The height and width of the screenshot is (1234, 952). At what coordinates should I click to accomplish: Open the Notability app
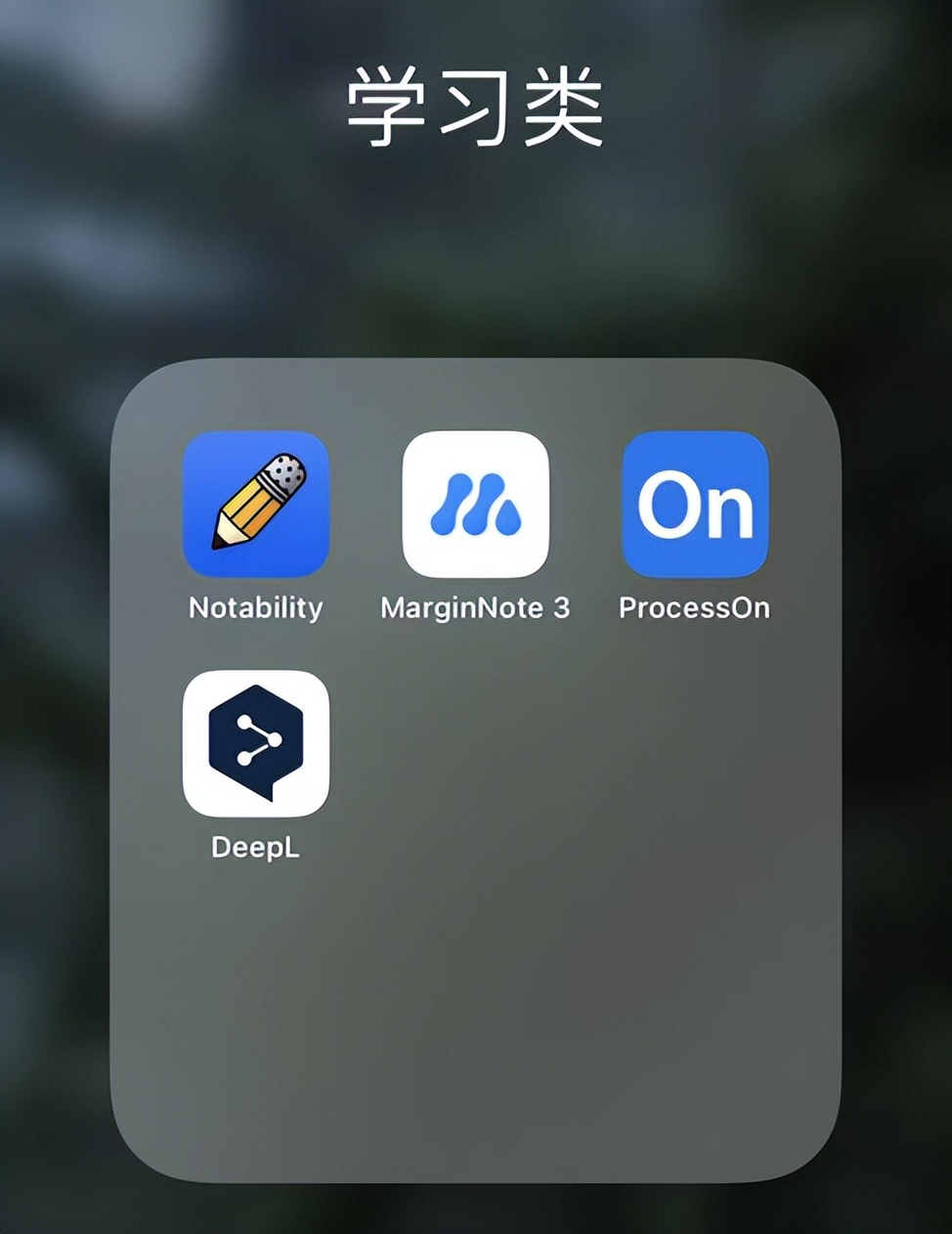256,505
